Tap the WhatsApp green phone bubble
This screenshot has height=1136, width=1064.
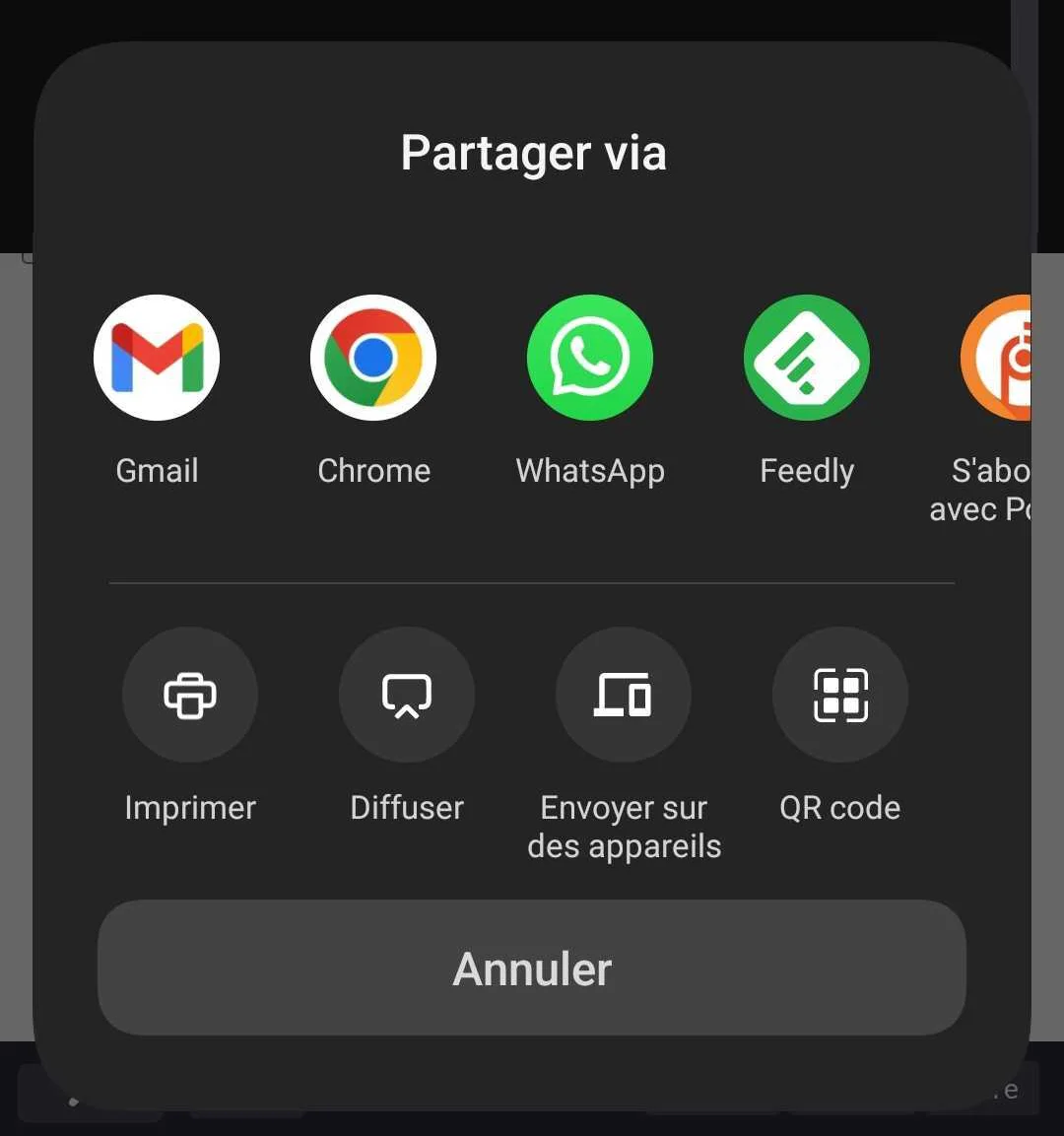(589, 358)
